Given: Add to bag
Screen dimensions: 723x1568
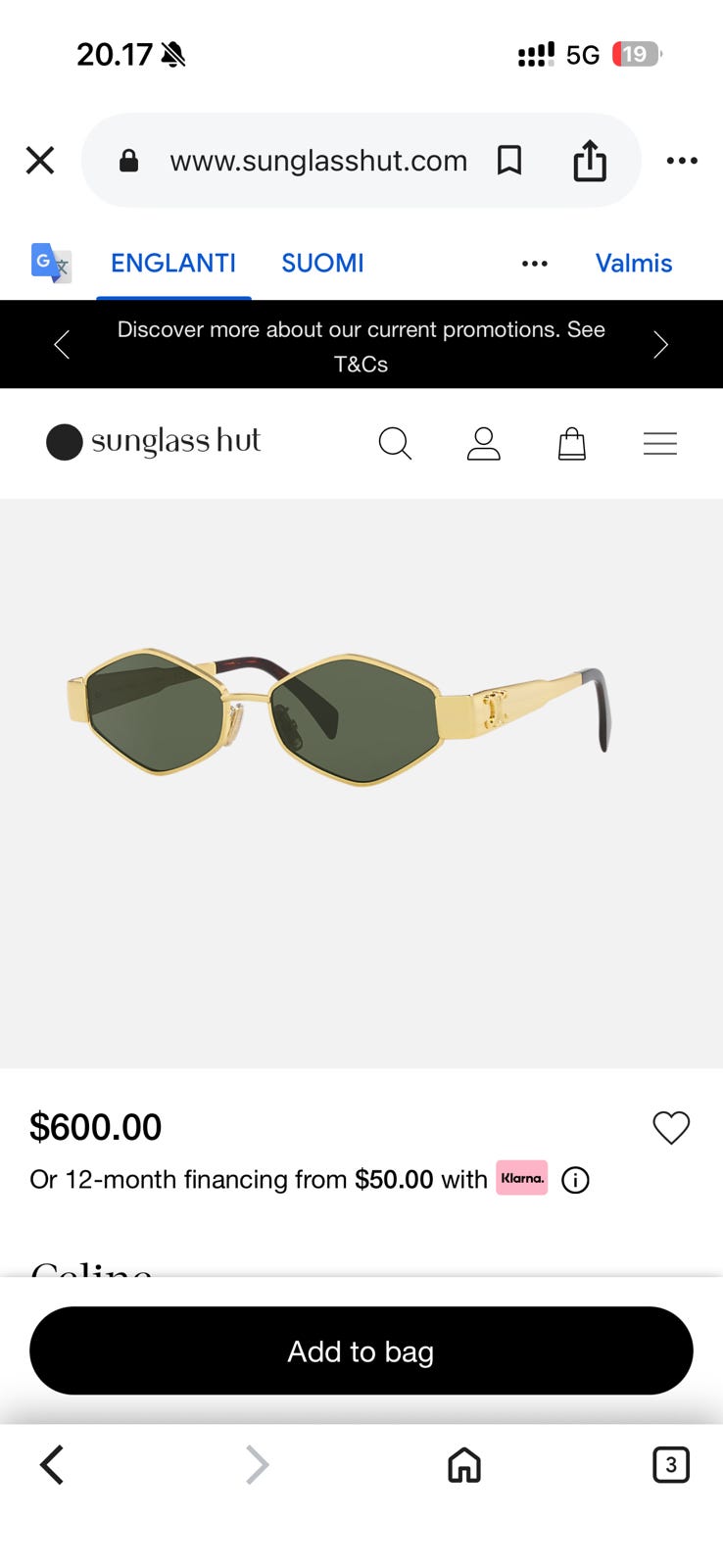Looking at the screenshot, I should tap(361, 1350).
